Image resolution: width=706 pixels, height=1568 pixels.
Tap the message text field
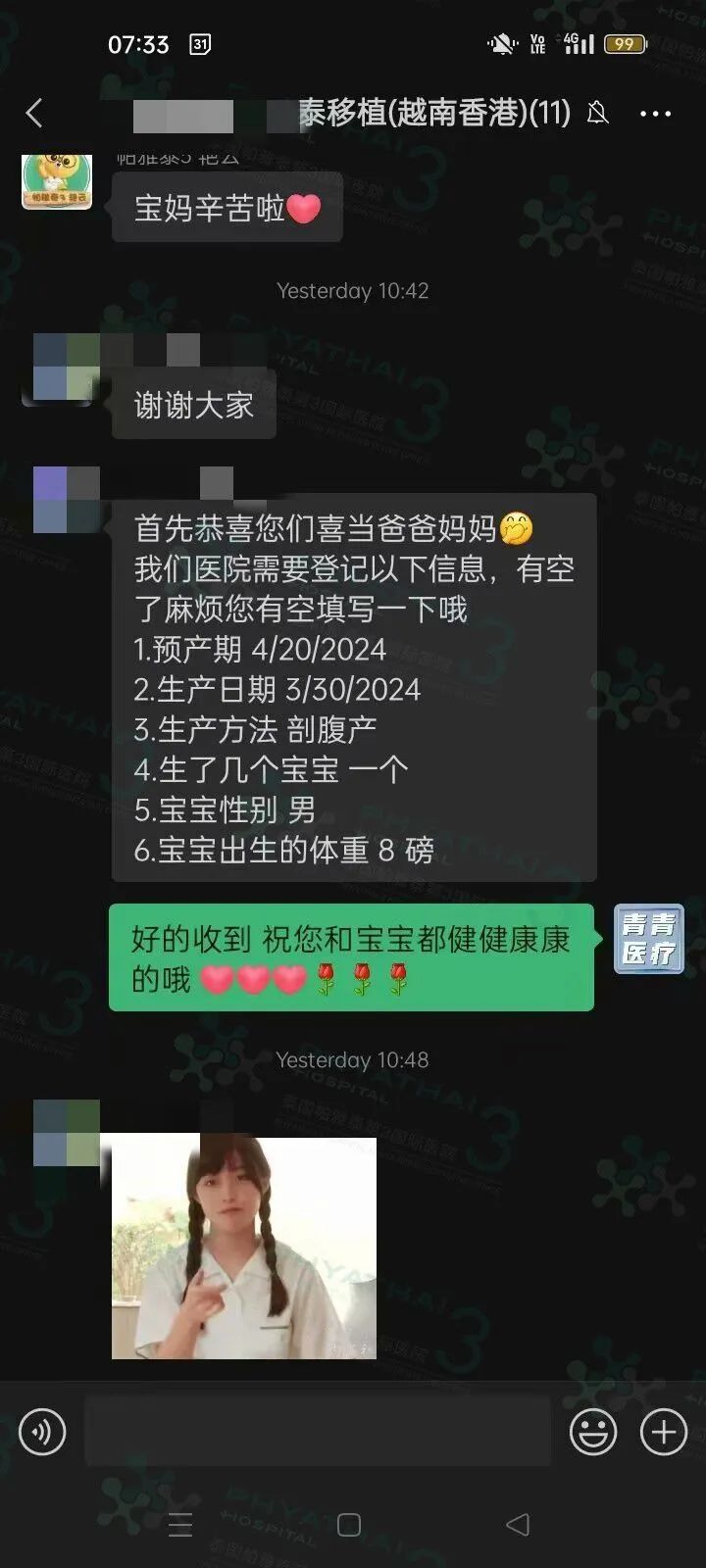coord(318,1432)
